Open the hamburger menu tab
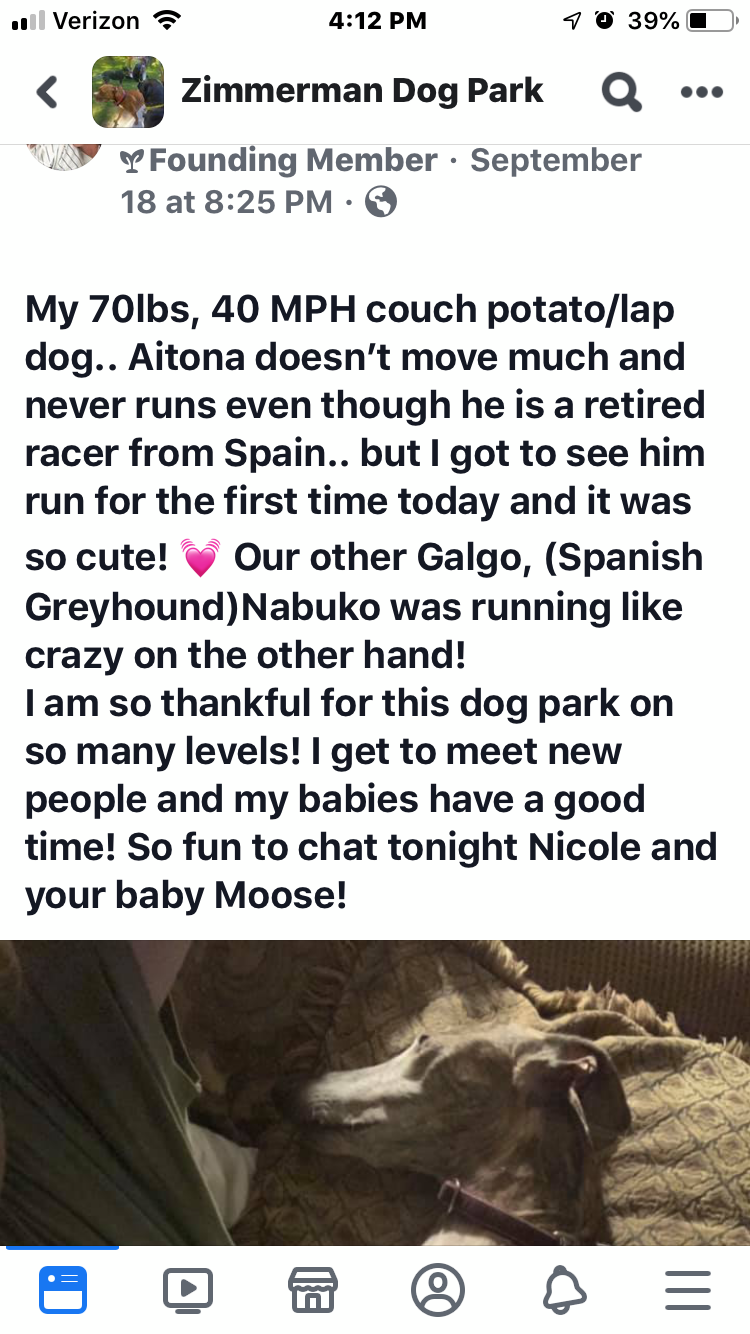 coord(687,1289)
